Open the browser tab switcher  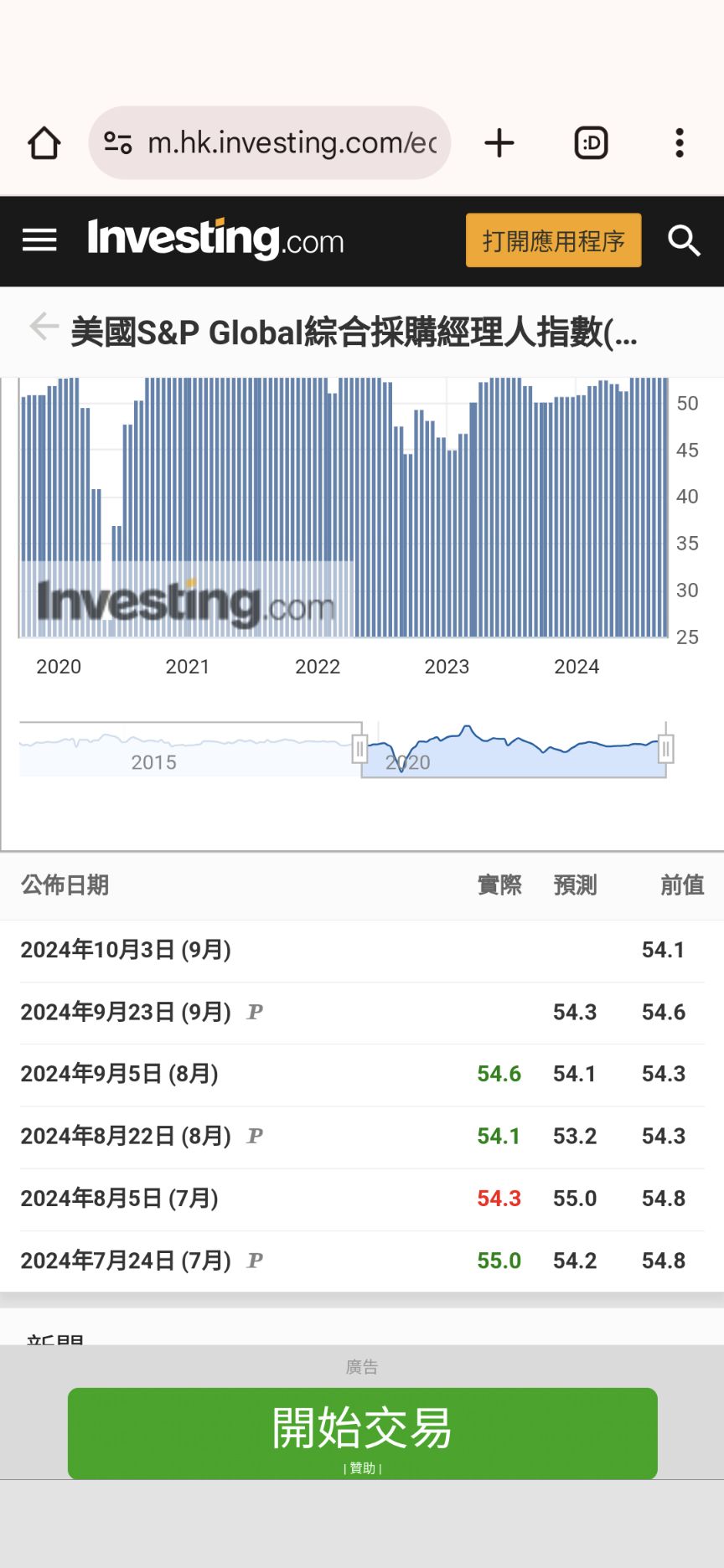point(591,143)
